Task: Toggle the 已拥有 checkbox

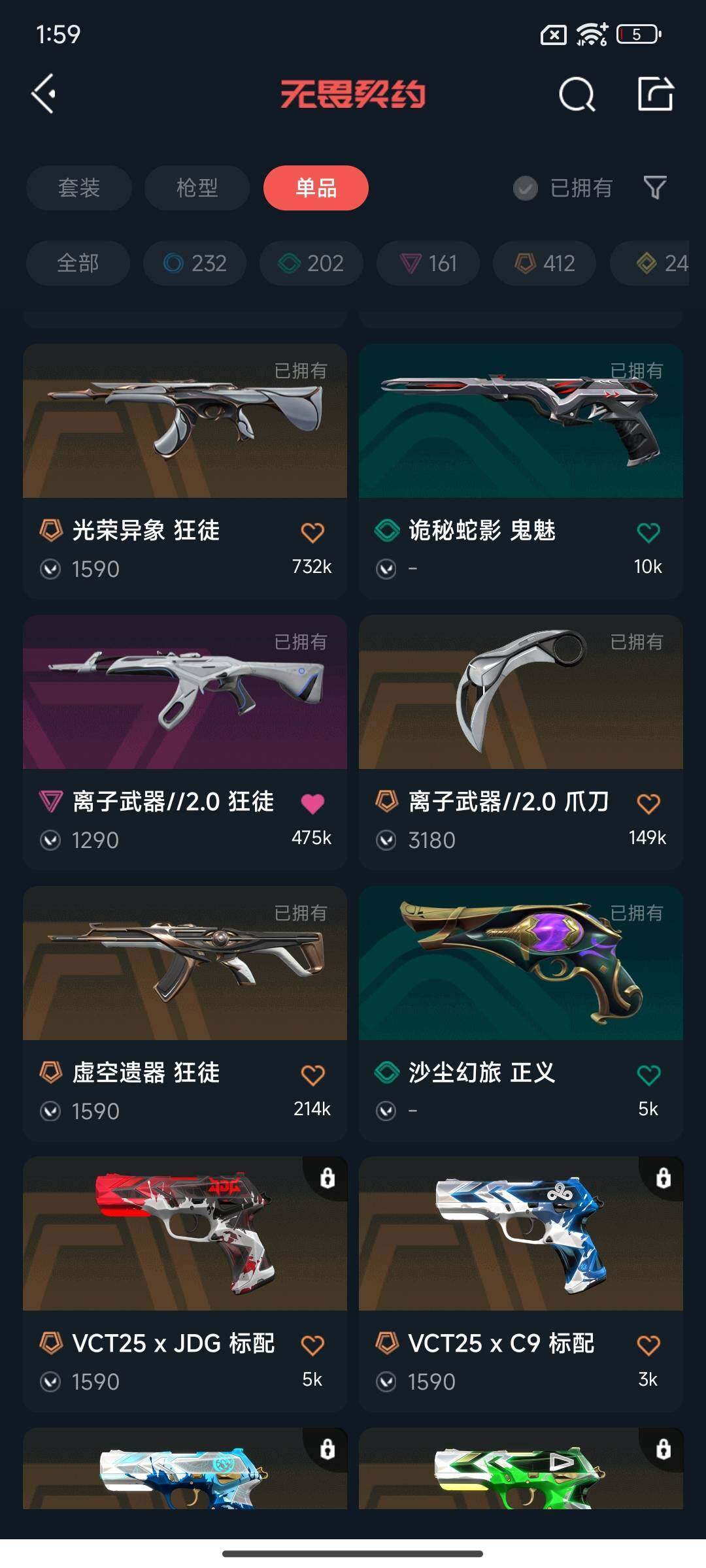Action: (526, 188)
